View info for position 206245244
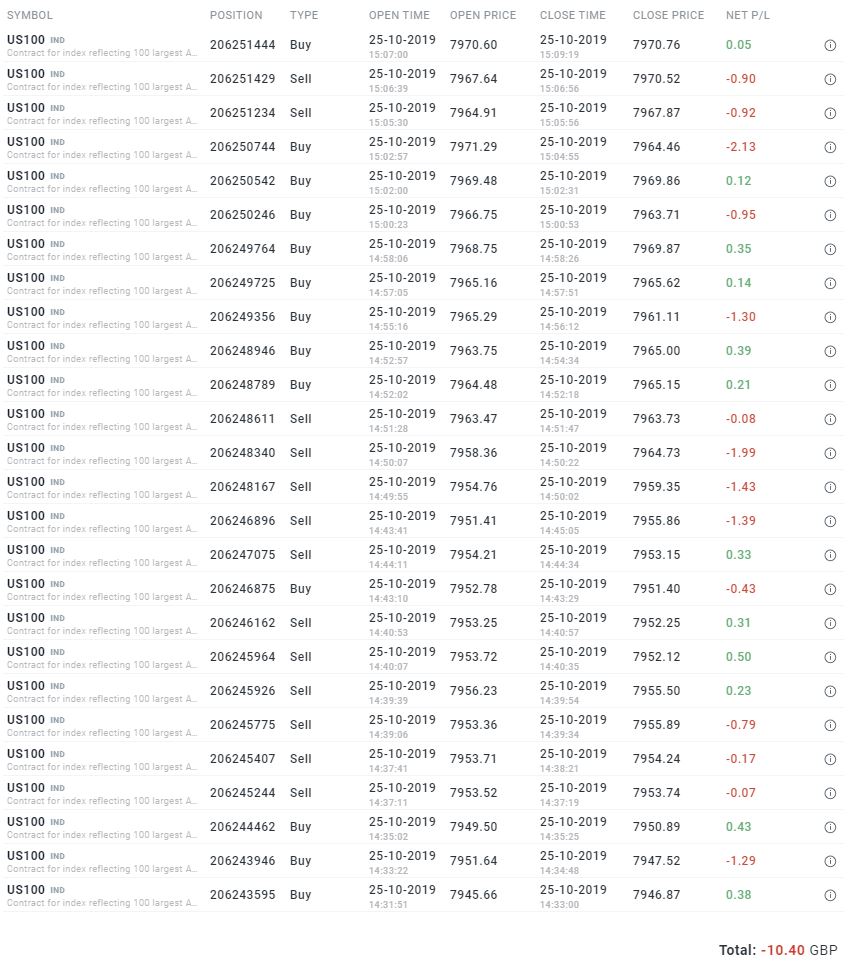The width and height of the screenshot is (856, 968). [x=830, y=794]
